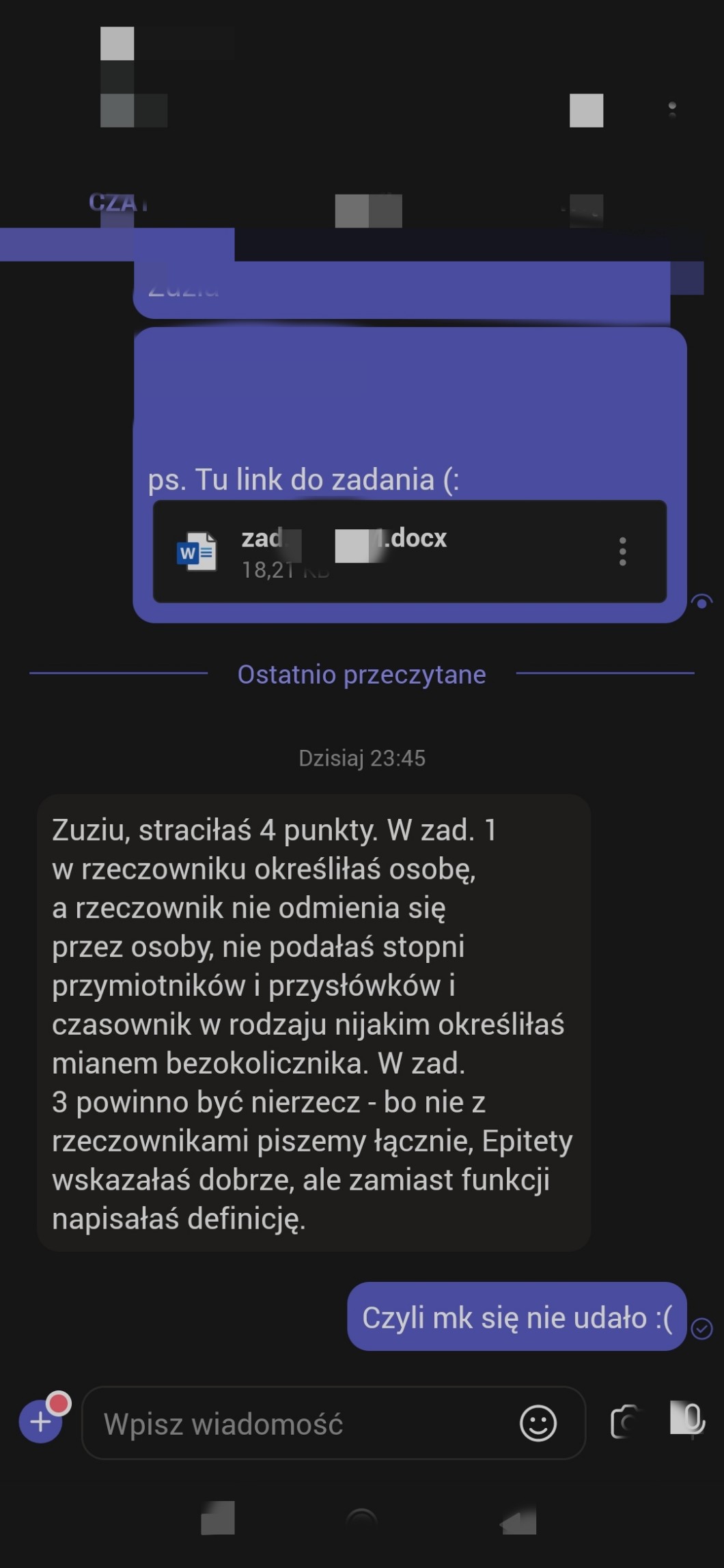Switch to the CZAT tab
Viewport: 724px width, 1568px height.
click(x=118, y=203)
